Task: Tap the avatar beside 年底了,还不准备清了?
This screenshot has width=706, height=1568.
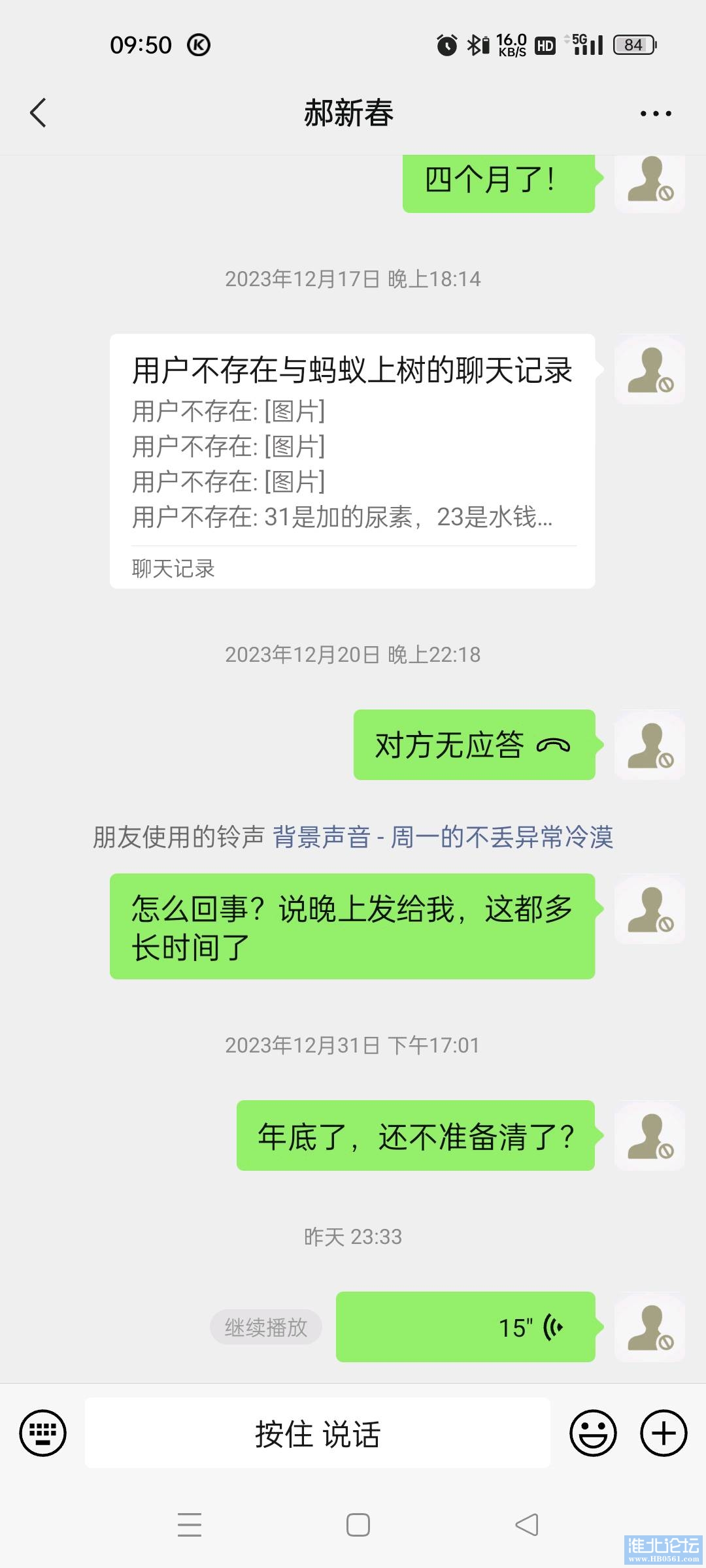Action: pyautogui.click(x=649, y=1136)
